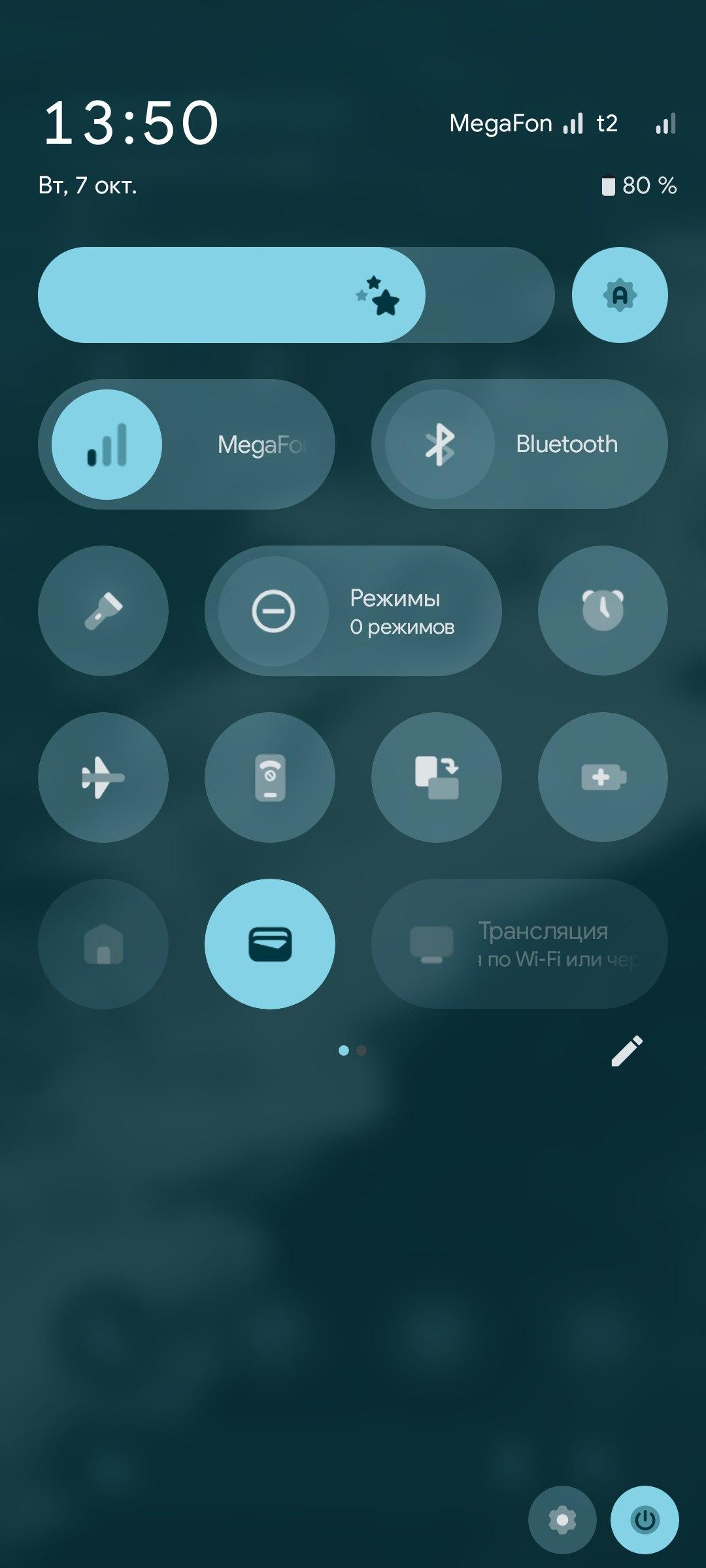This screenshot has width=706, height=1568.
Task: Open the alarm clock tile
Action: (x=603, y=611)
